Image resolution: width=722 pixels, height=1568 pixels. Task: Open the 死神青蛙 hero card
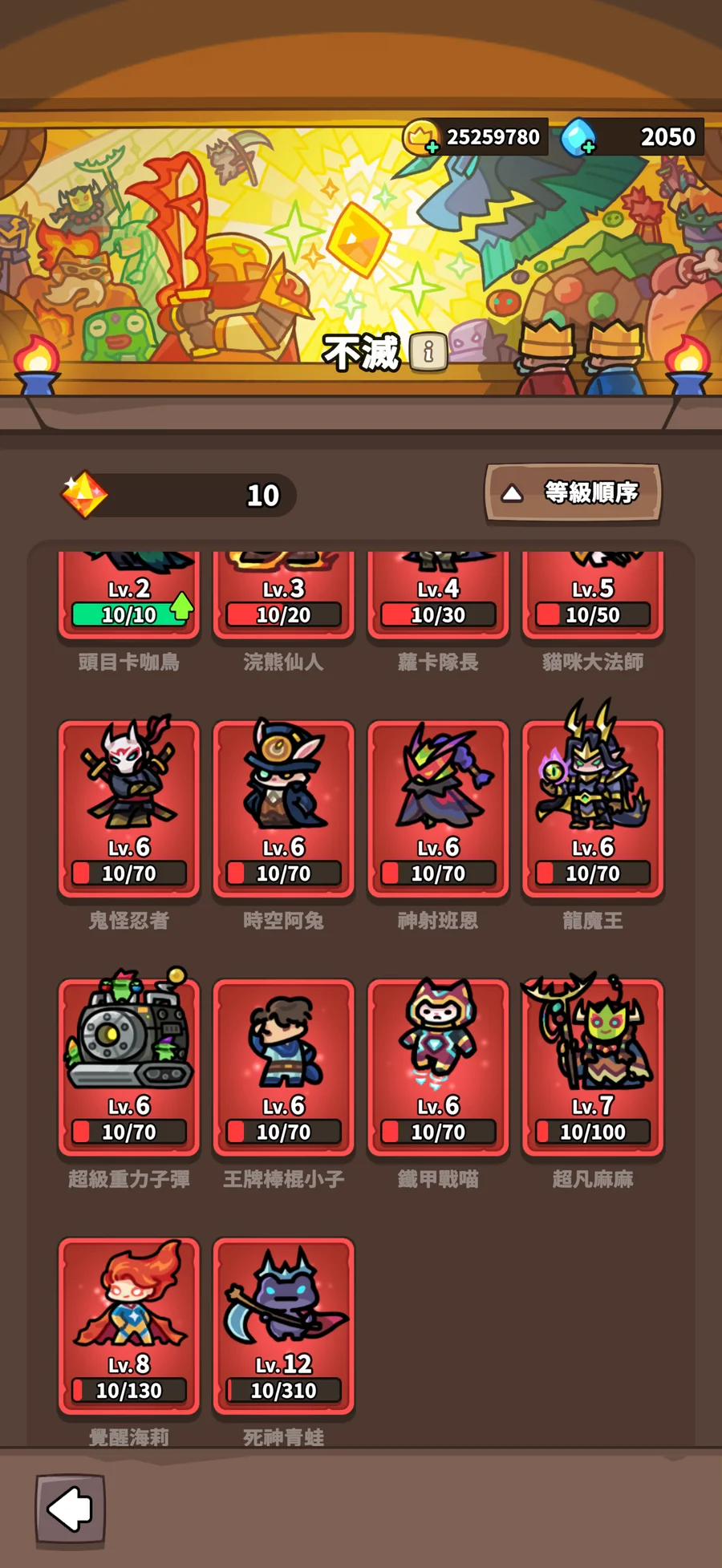283,1325
